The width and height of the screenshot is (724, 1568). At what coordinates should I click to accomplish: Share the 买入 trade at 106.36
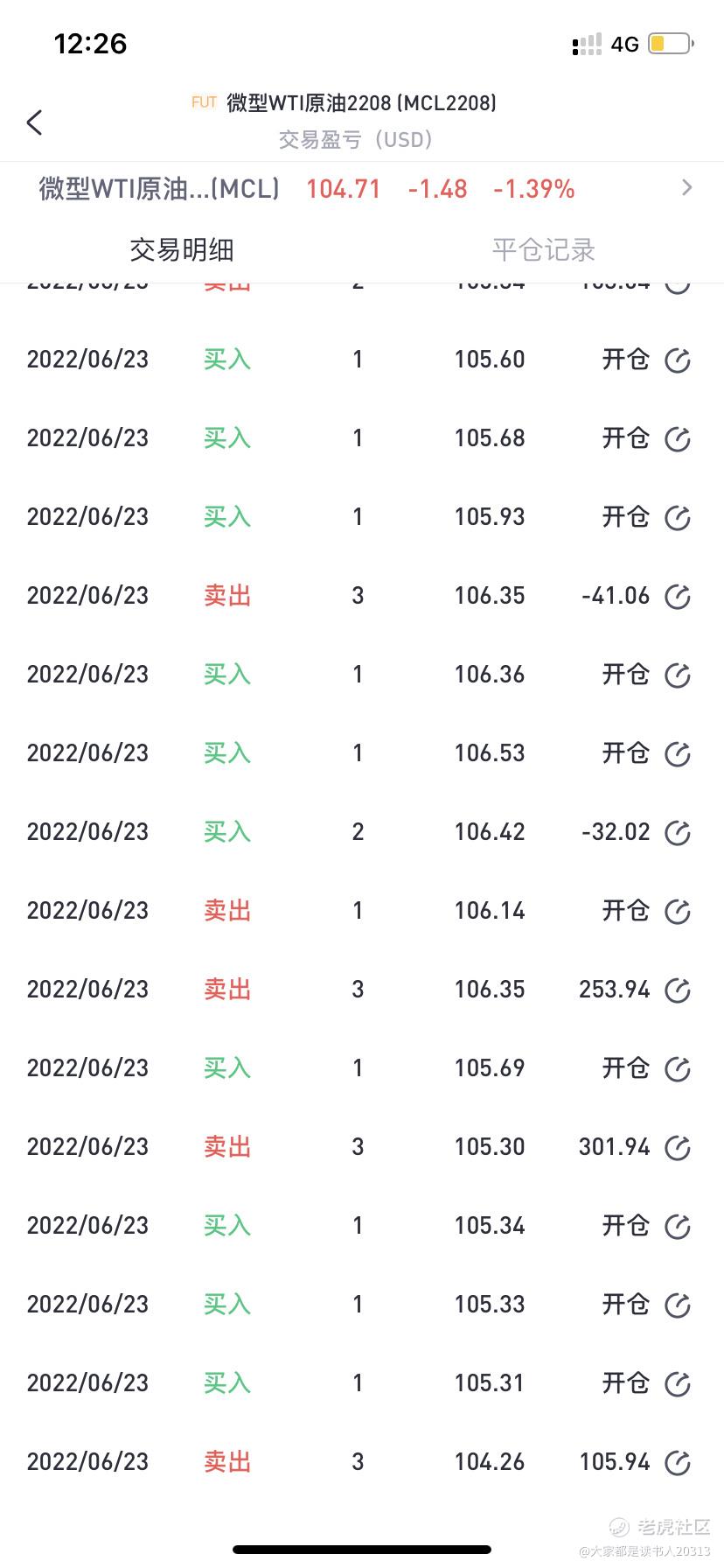[x=678, y=675]
